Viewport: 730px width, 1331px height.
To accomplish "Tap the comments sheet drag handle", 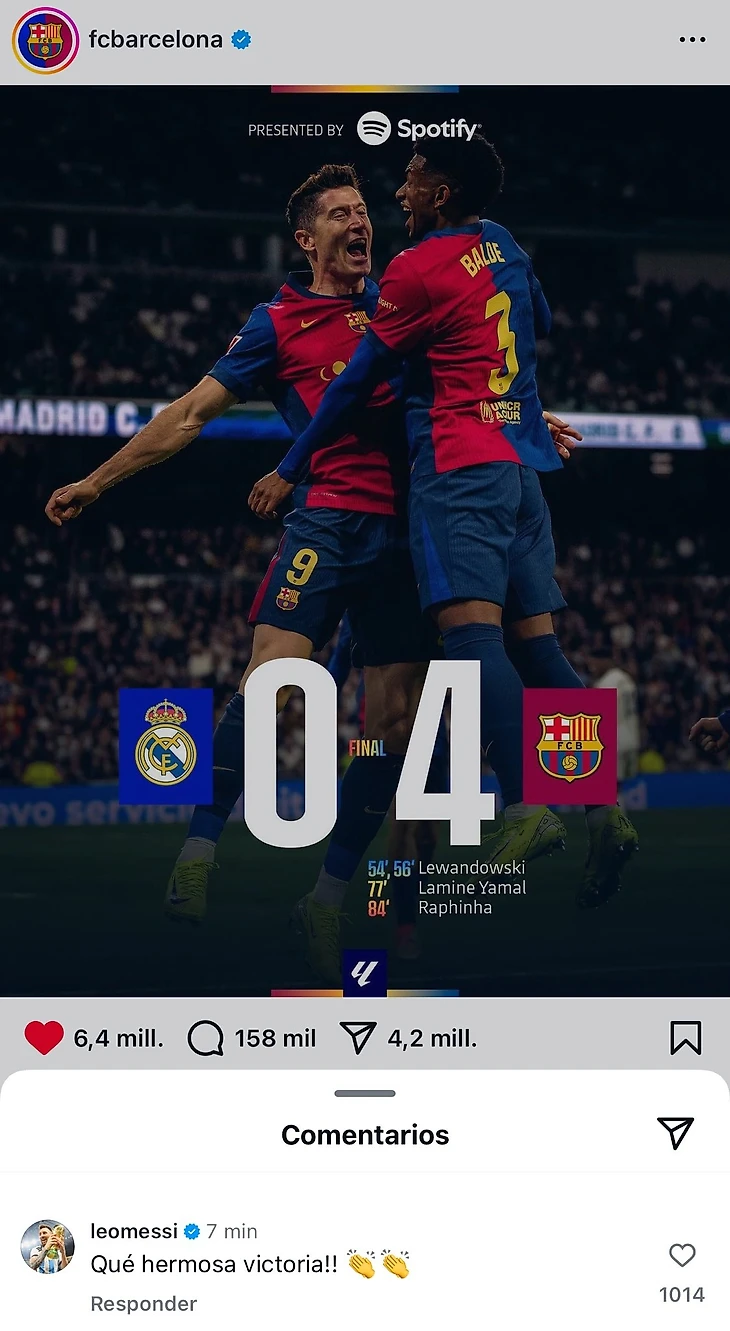I will tap(365, 1093).
